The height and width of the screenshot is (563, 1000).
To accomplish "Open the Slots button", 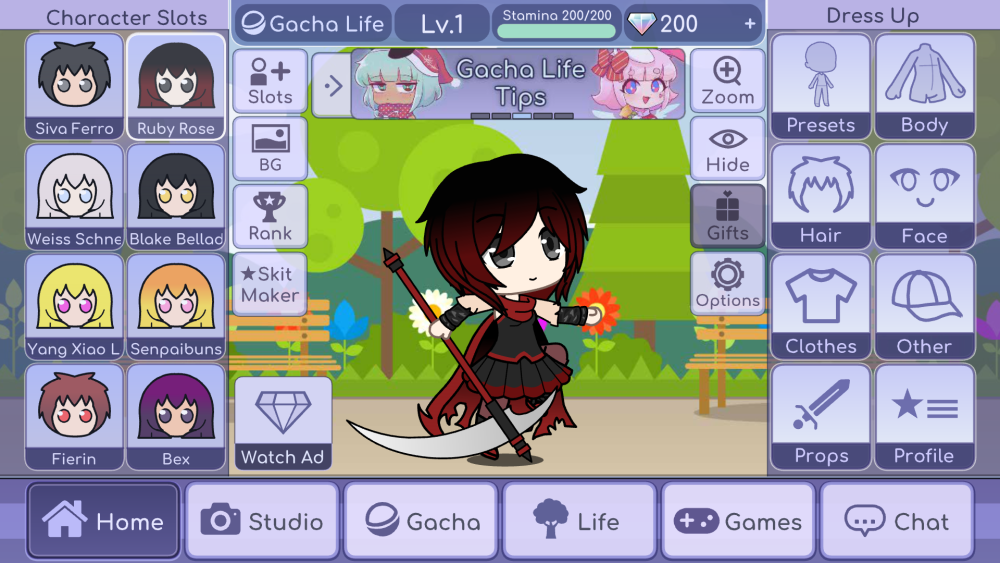I will 270,81.
